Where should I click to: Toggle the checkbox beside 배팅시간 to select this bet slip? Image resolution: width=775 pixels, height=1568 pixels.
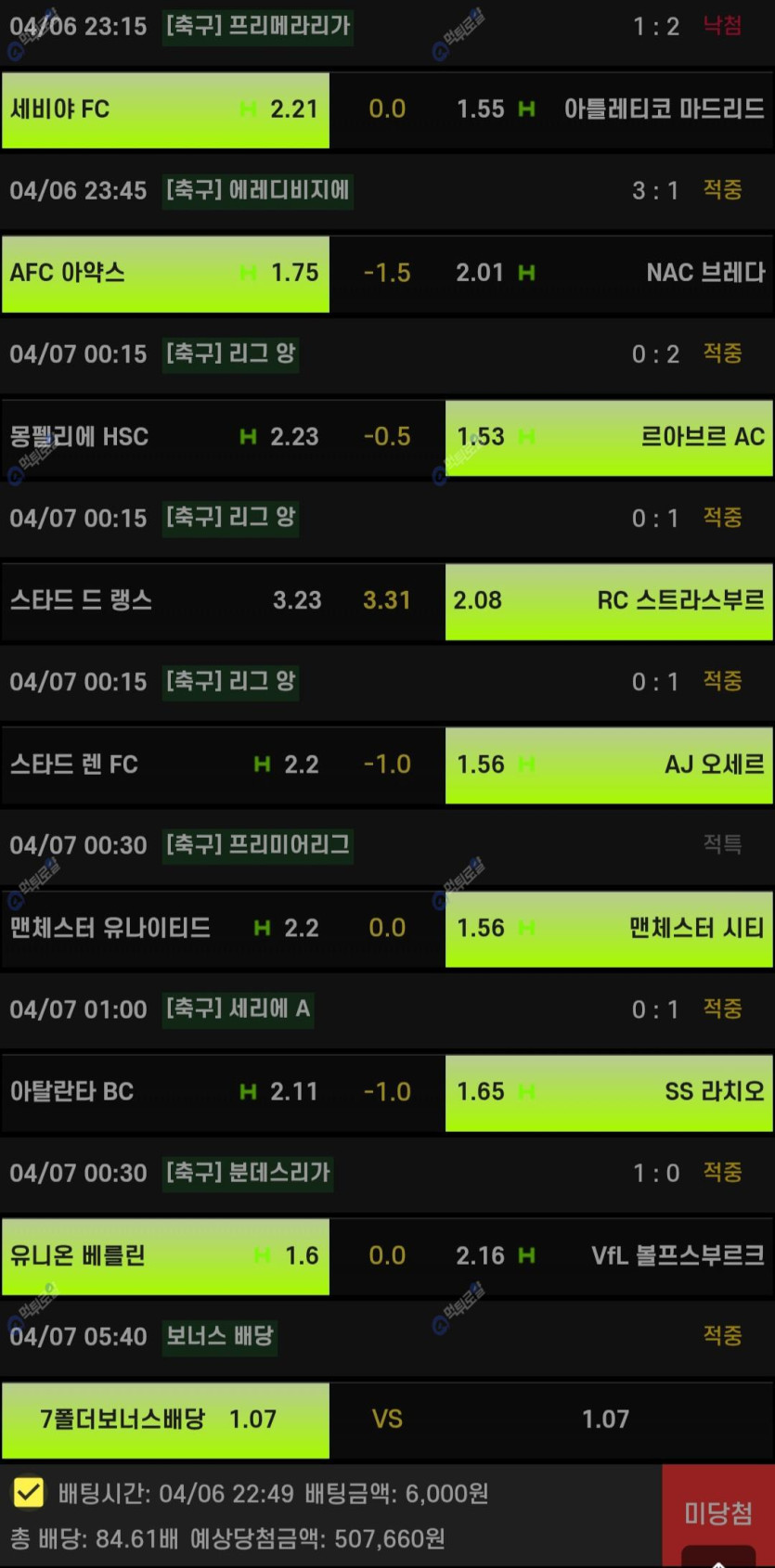click(29, 1493)
